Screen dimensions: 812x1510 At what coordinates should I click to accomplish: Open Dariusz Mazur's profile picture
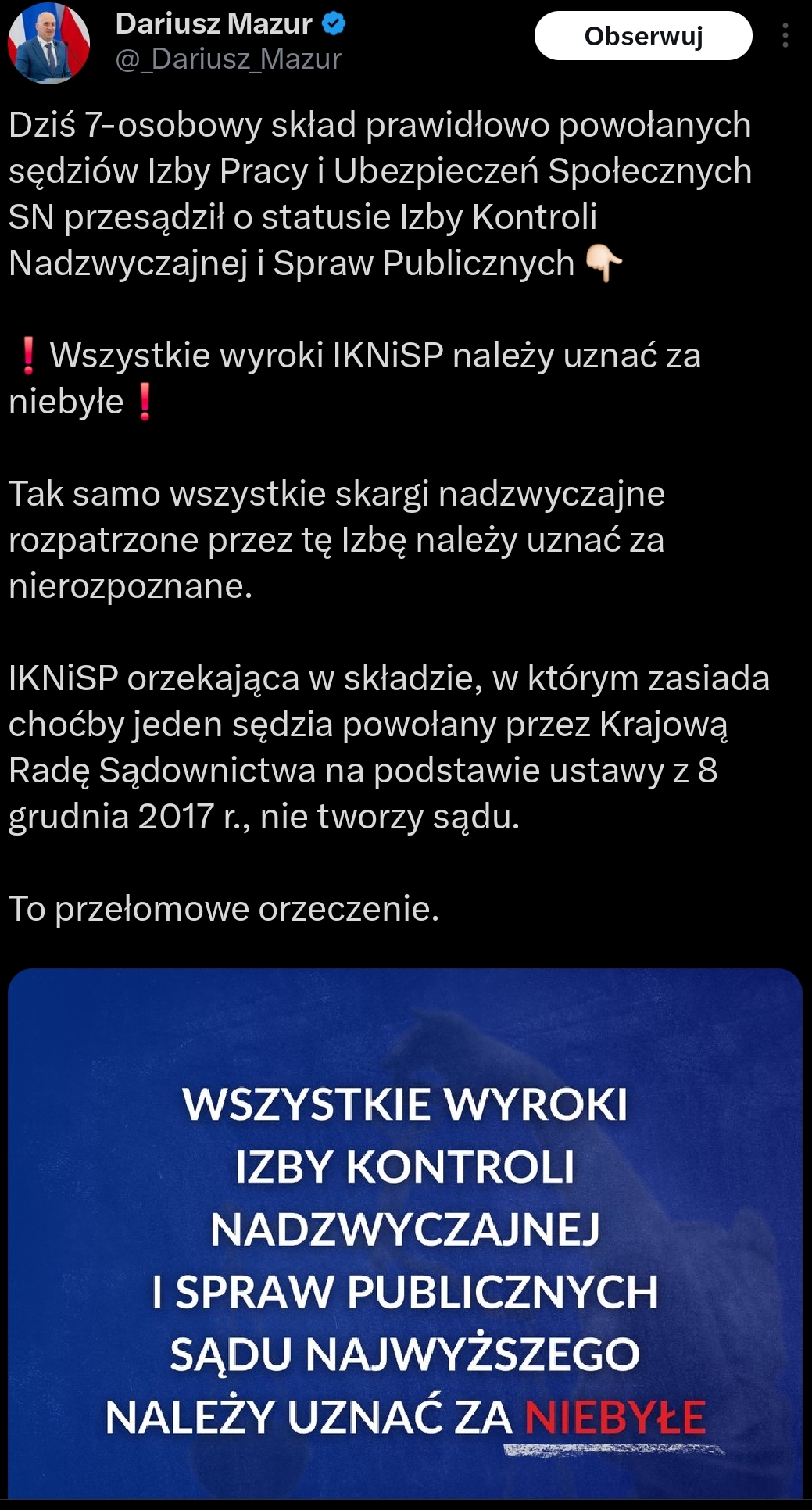click(x=48, y=44)
